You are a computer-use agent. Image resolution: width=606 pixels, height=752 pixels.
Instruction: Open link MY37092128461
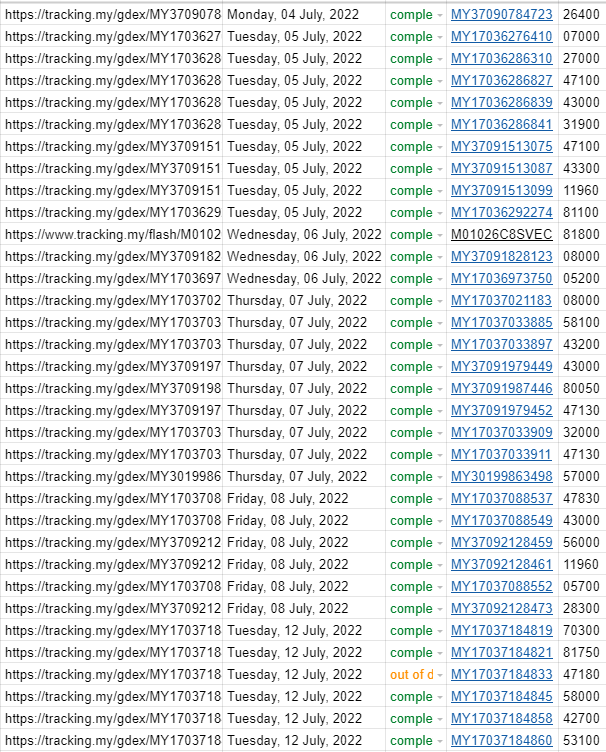point(501,565)
